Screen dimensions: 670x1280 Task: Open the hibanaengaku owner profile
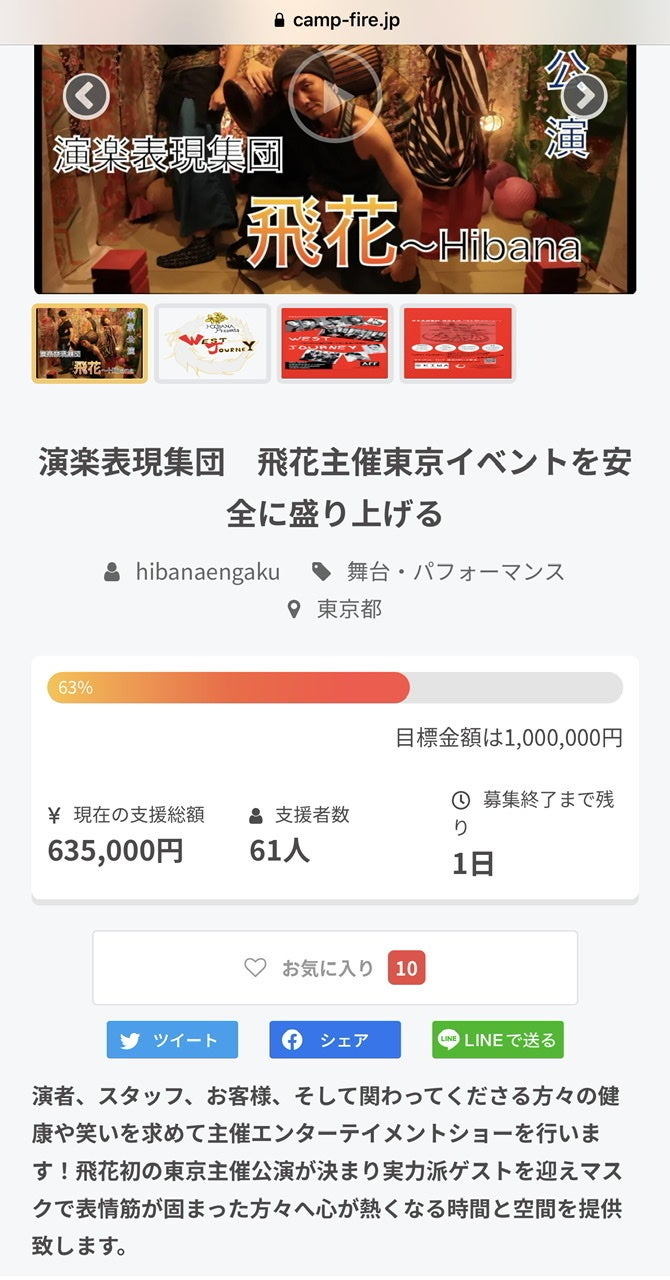[207, 572]
